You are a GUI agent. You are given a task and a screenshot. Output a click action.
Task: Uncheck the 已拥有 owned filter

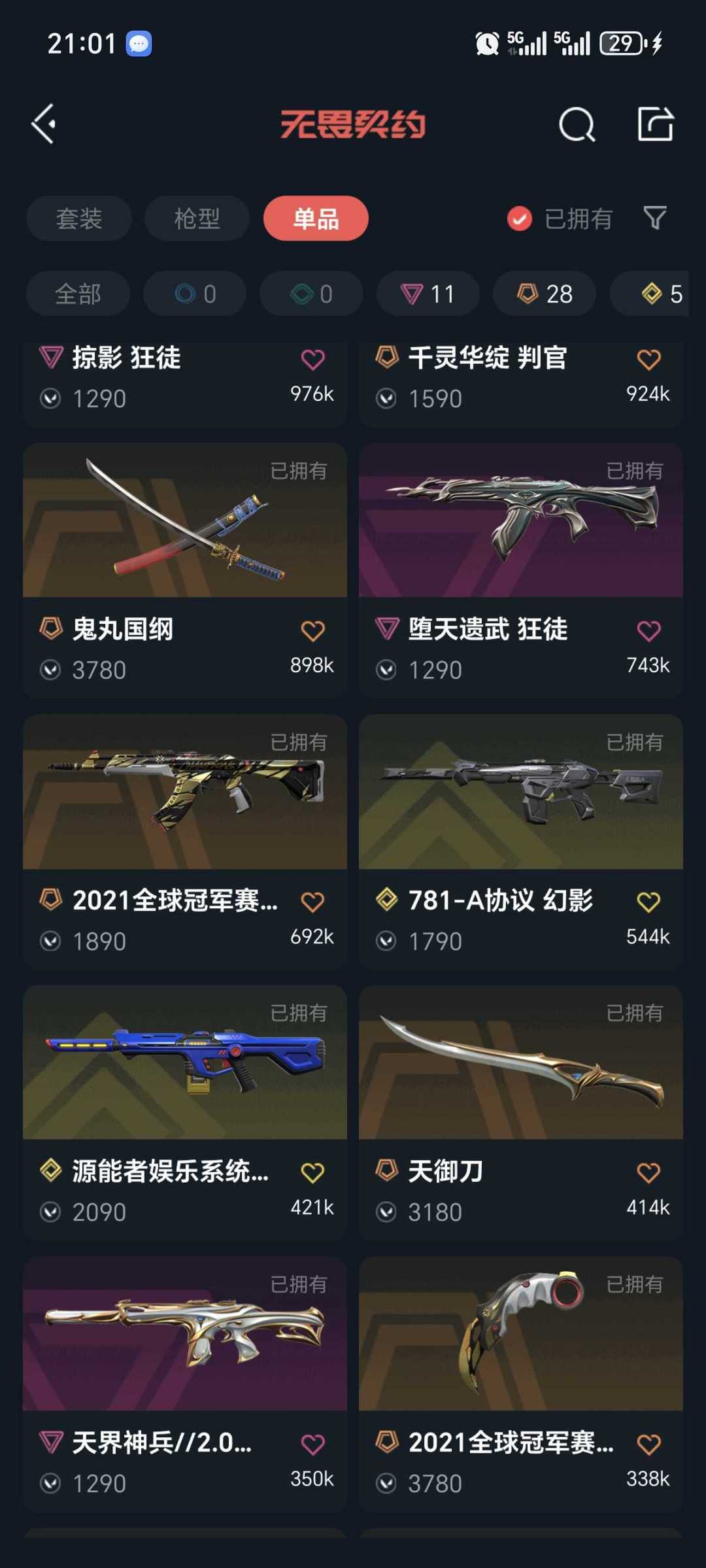pos(520,219)
